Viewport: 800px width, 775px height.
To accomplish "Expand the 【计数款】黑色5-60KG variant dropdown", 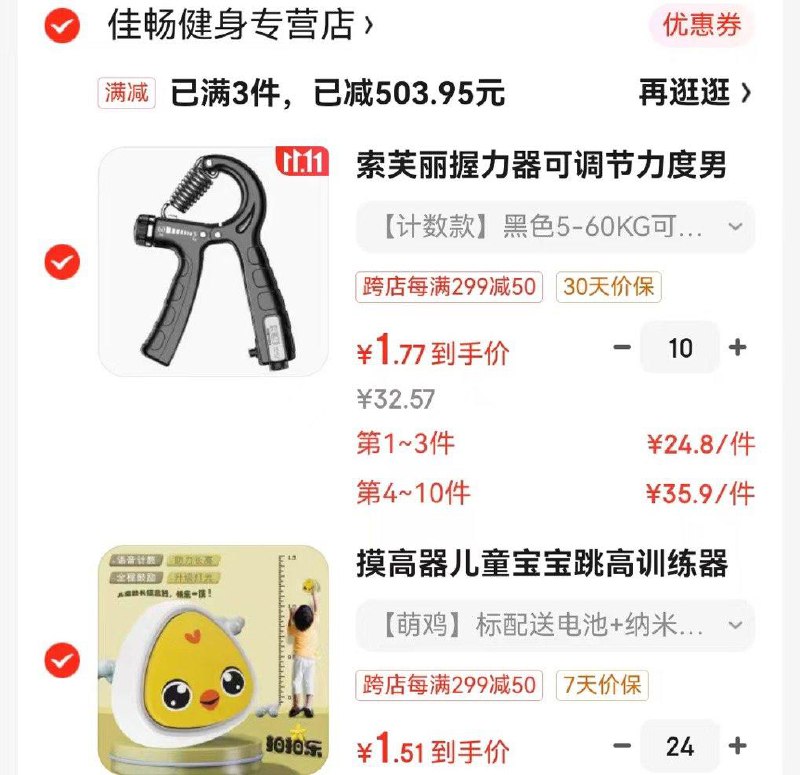I will [x=555, y=227].
